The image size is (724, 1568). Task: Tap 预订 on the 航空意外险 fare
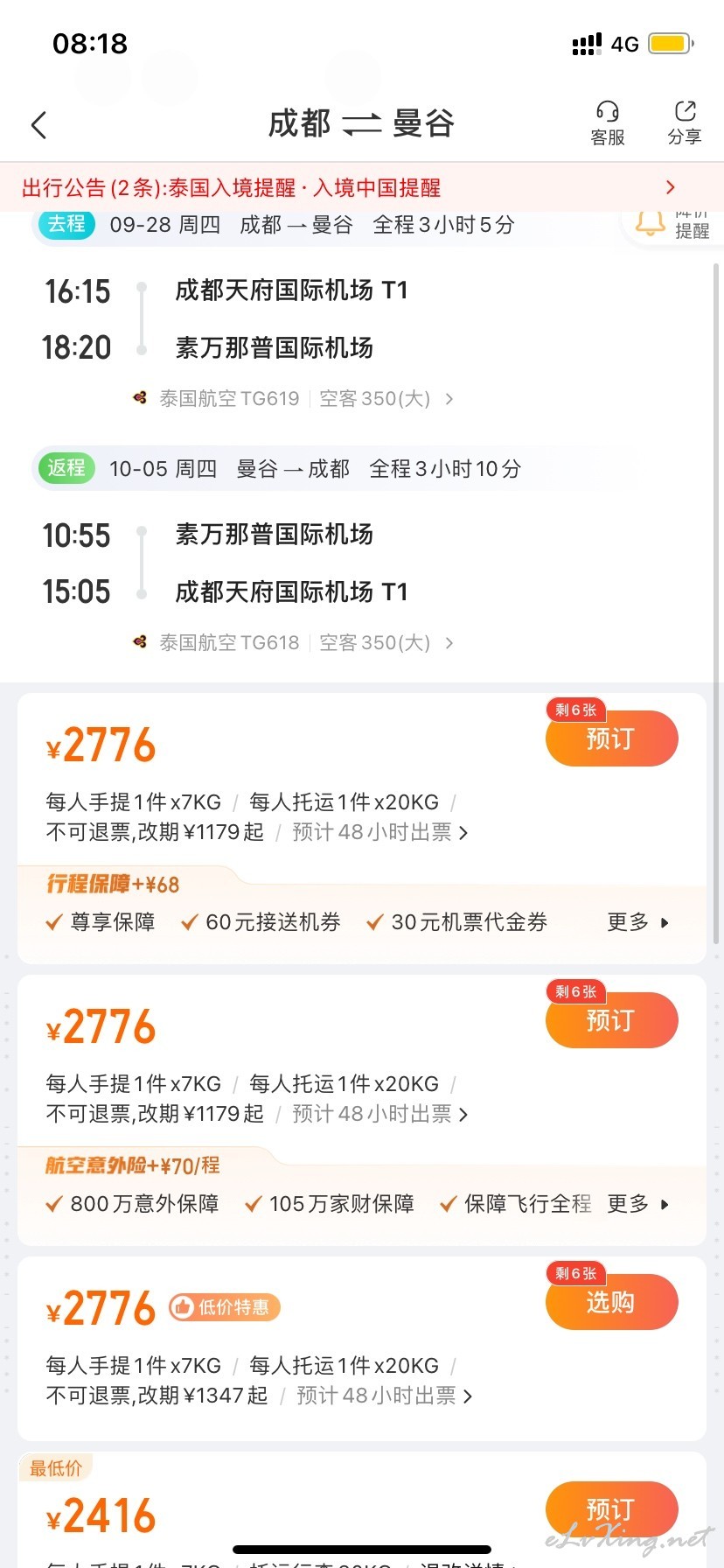[x=611, y=1021]
